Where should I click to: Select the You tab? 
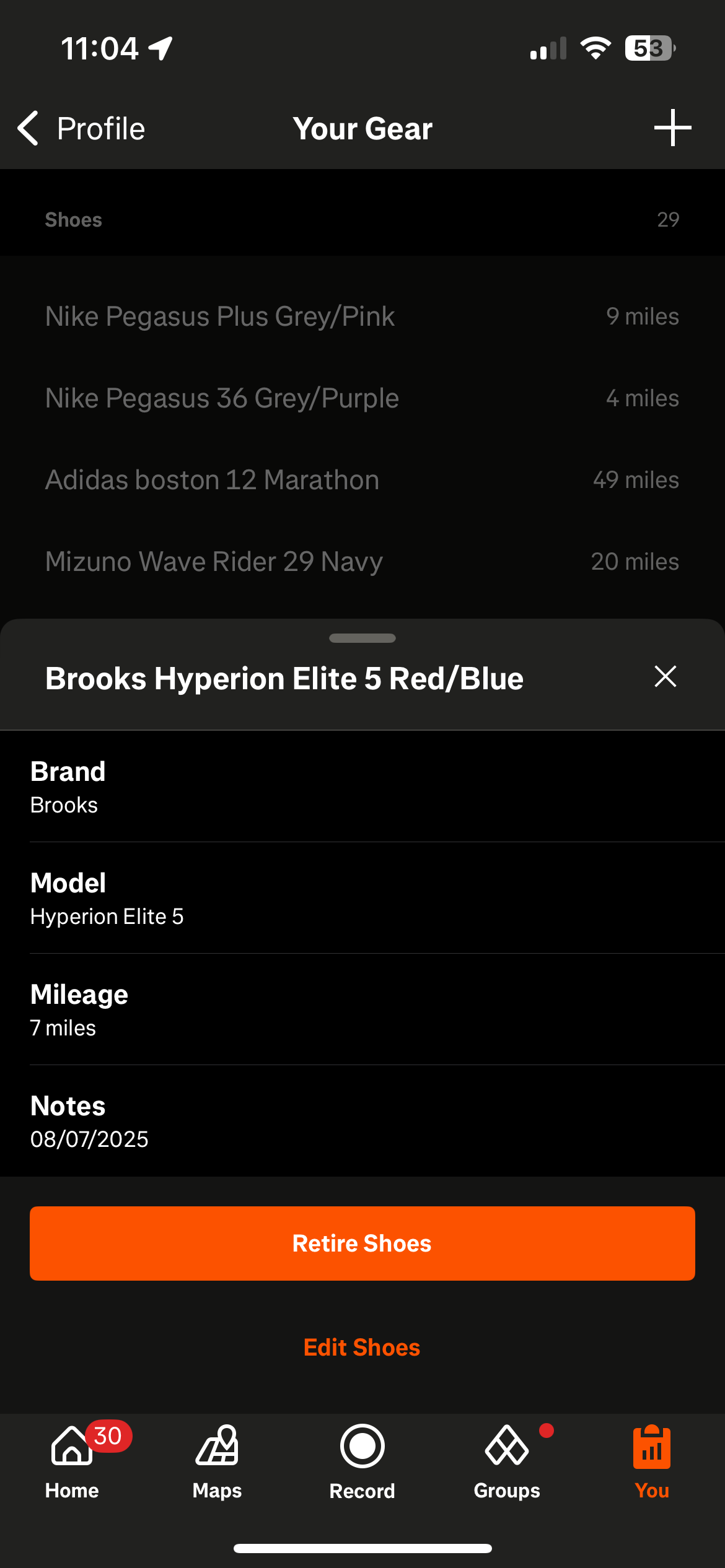[652, 1461]
